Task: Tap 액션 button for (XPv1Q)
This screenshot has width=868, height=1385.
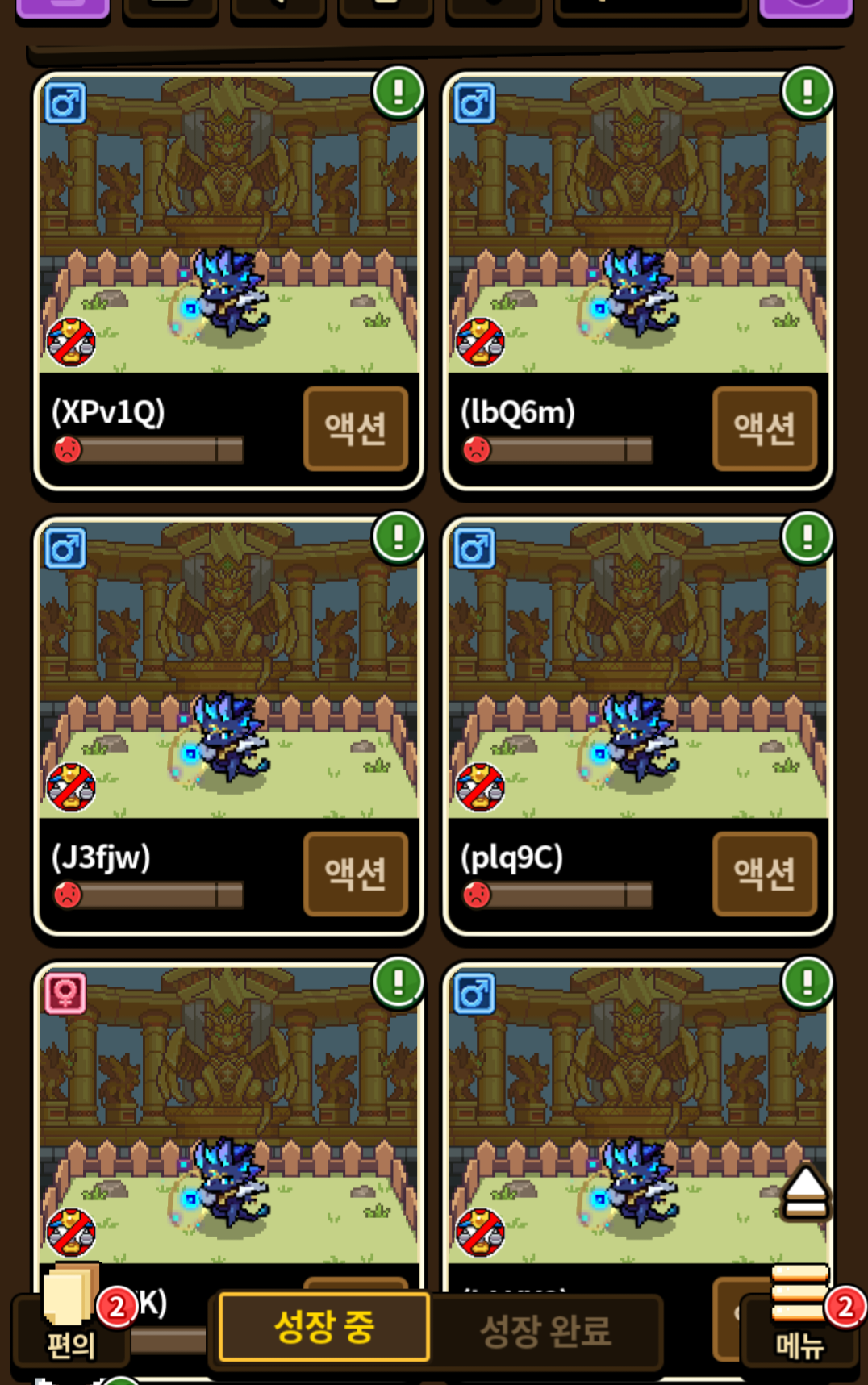Action: point(356,428)
